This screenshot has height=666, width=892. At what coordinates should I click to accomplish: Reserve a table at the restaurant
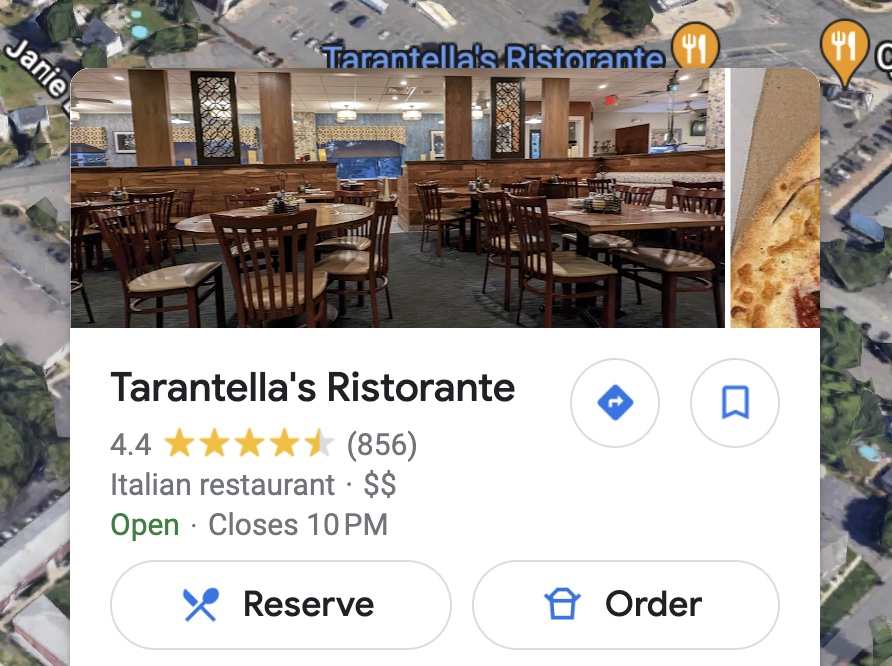[280, 604]
